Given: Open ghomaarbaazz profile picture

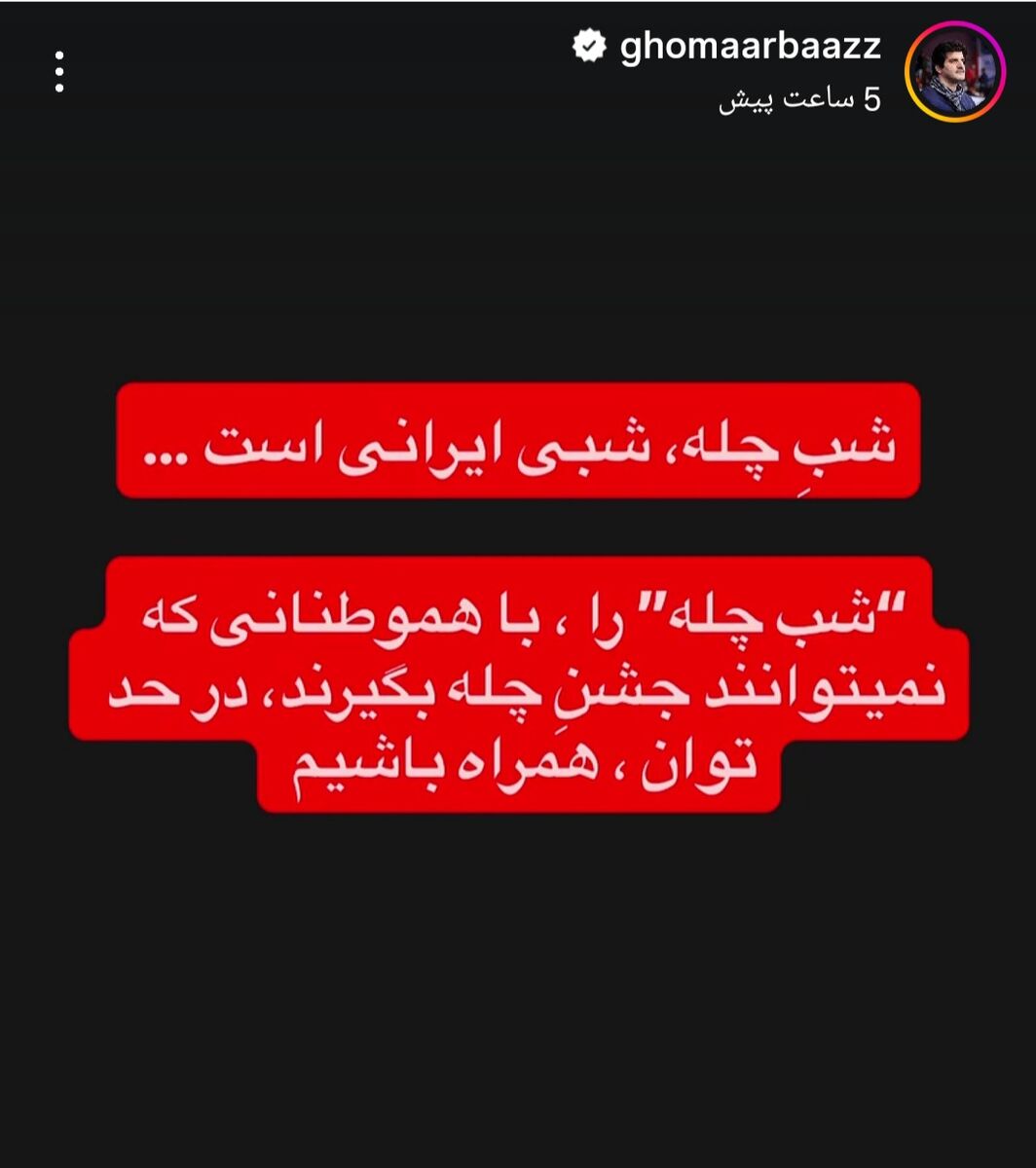Looking at the screenshot, I should click(954, 71).
